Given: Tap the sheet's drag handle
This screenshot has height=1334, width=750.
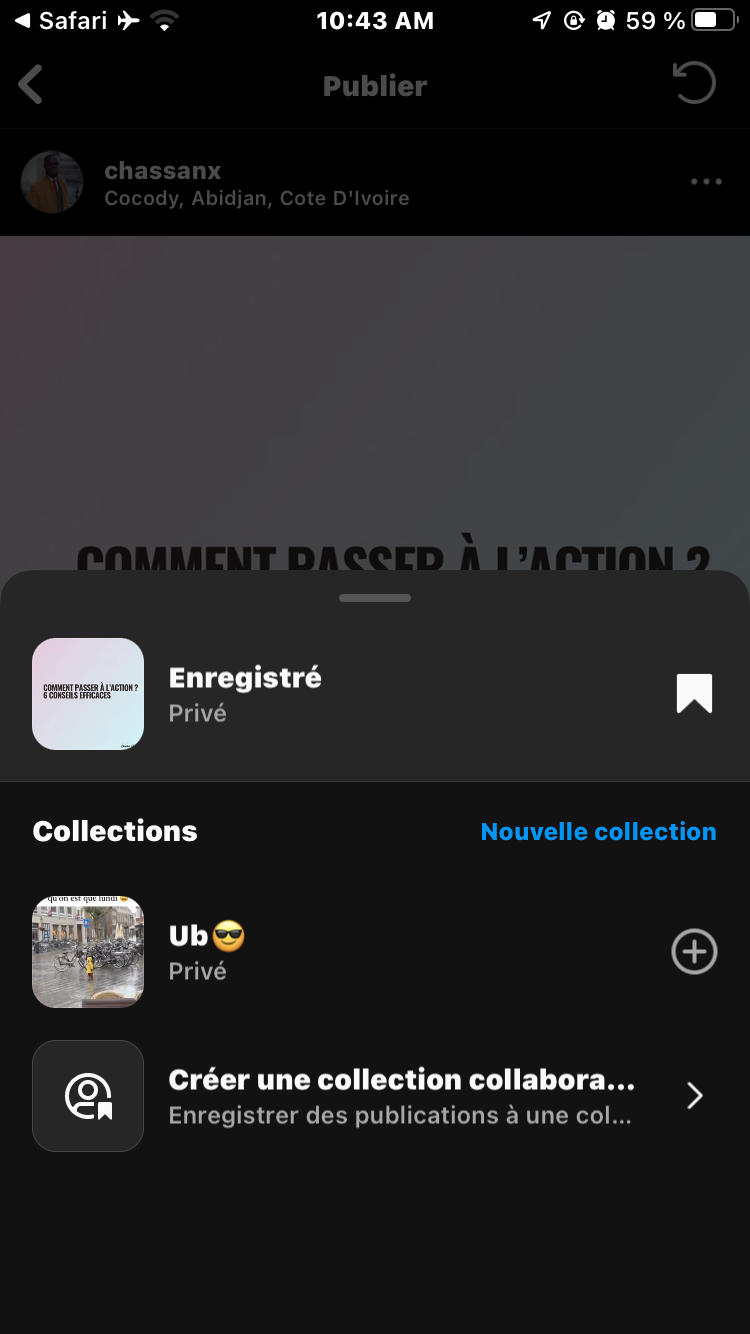Looking at the screenshot, I should coord(375,598).
